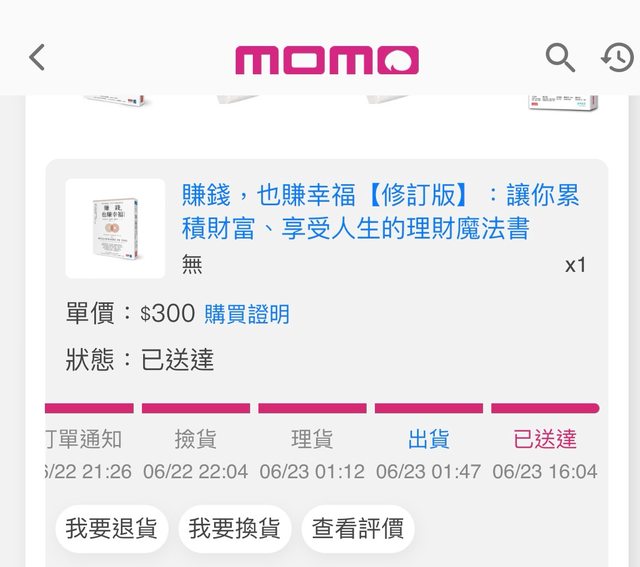The width and height of the screenshot is (640, 567).
Task: Open browsing history clock icon
Action: [617, 58]
